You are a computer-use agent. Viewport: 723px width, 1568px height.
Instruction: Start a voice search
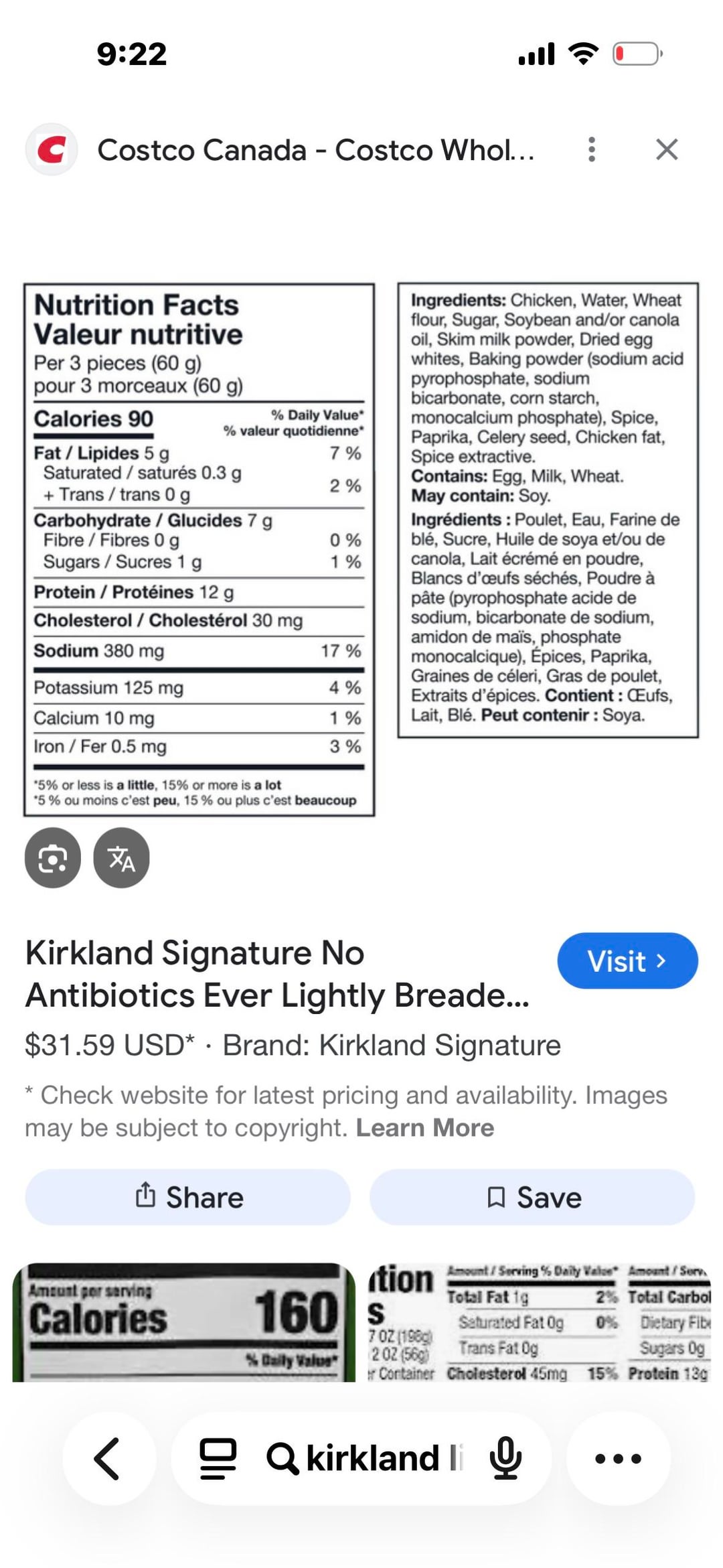(x=505, y=1458)
